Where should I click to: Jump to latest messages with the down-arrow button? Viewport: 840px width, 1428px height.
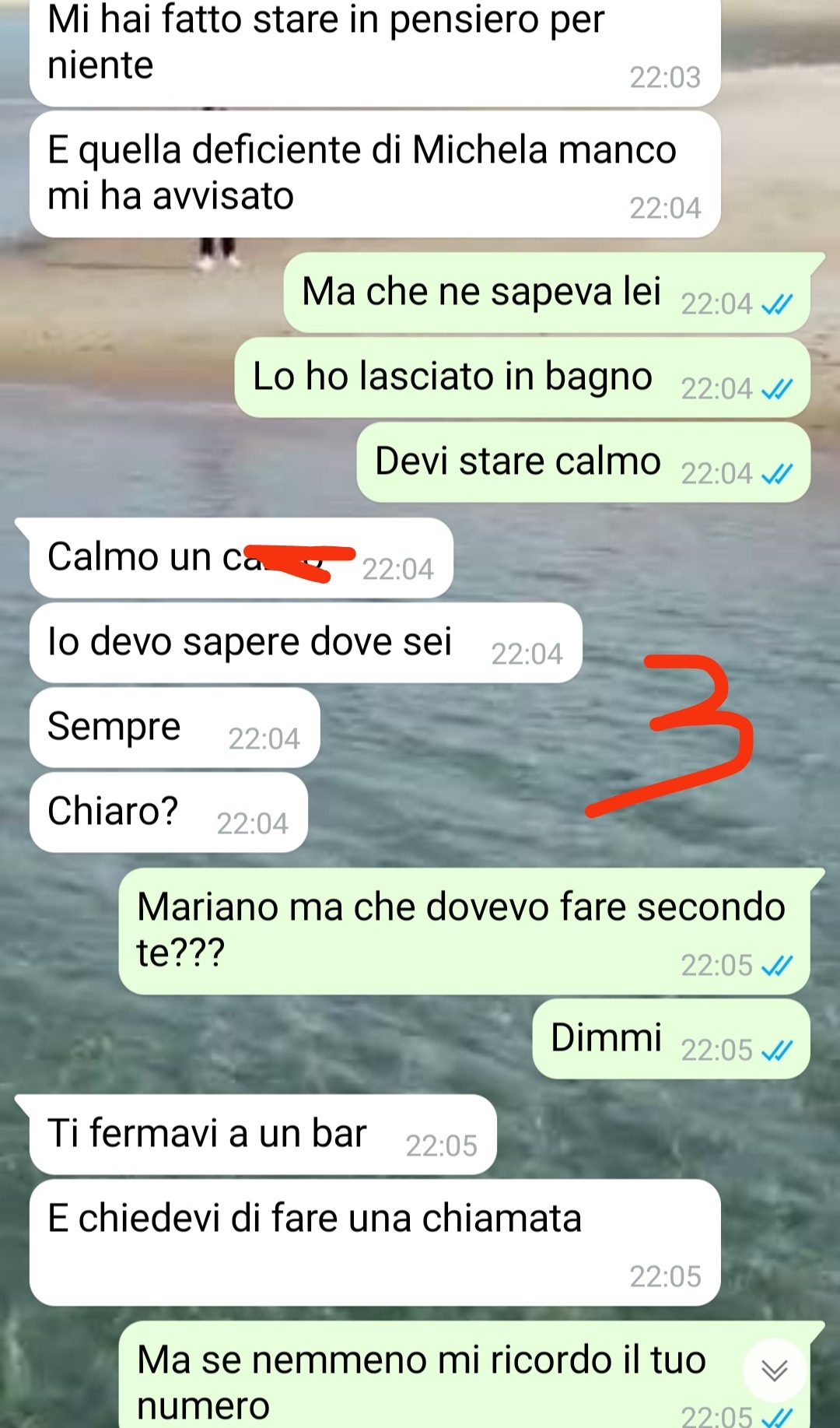point(774,1370)
